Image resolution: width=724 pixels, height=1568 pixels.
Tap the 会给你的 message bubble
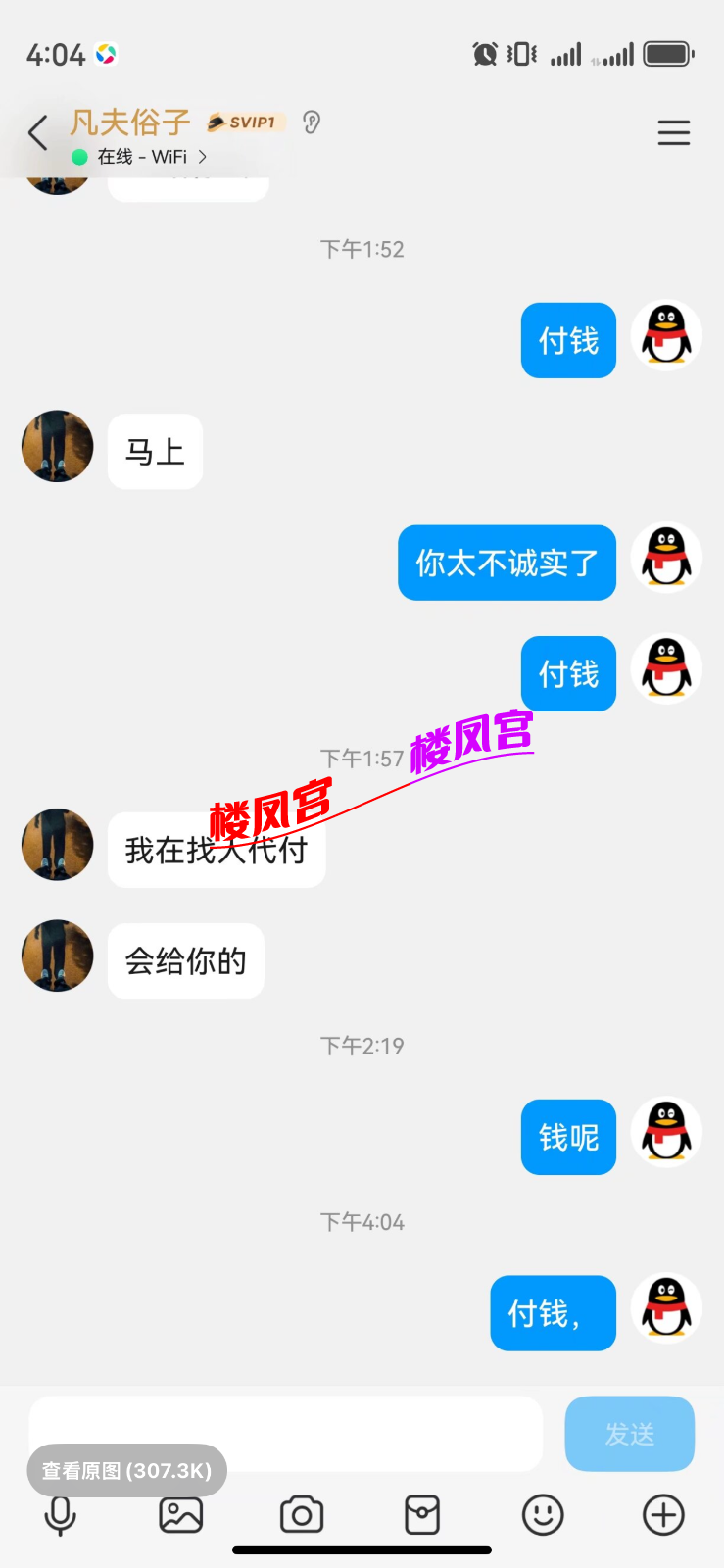click(186, 960)
